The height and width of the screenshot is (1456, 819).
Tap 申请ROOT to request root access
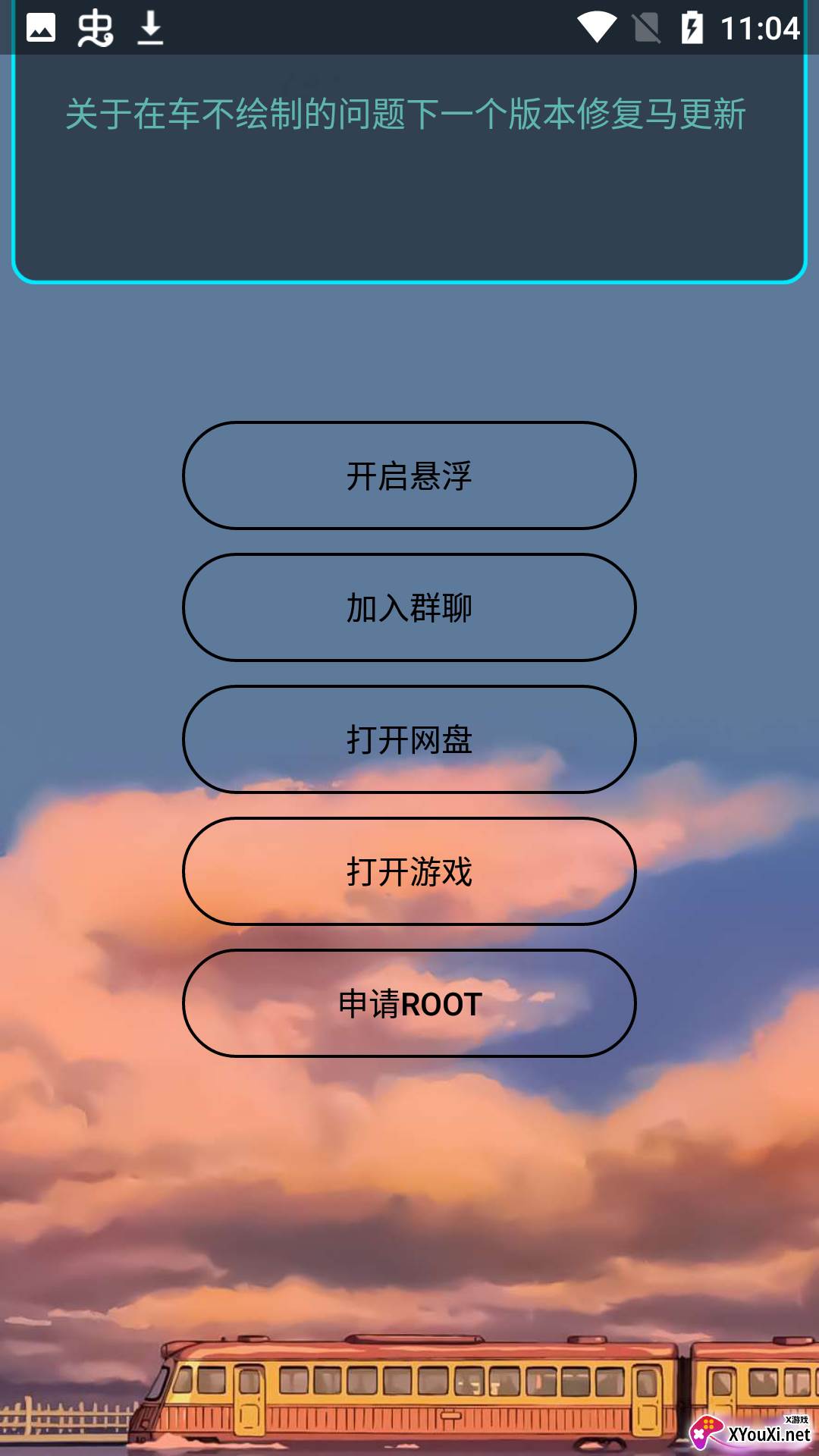click(409, 1004)
